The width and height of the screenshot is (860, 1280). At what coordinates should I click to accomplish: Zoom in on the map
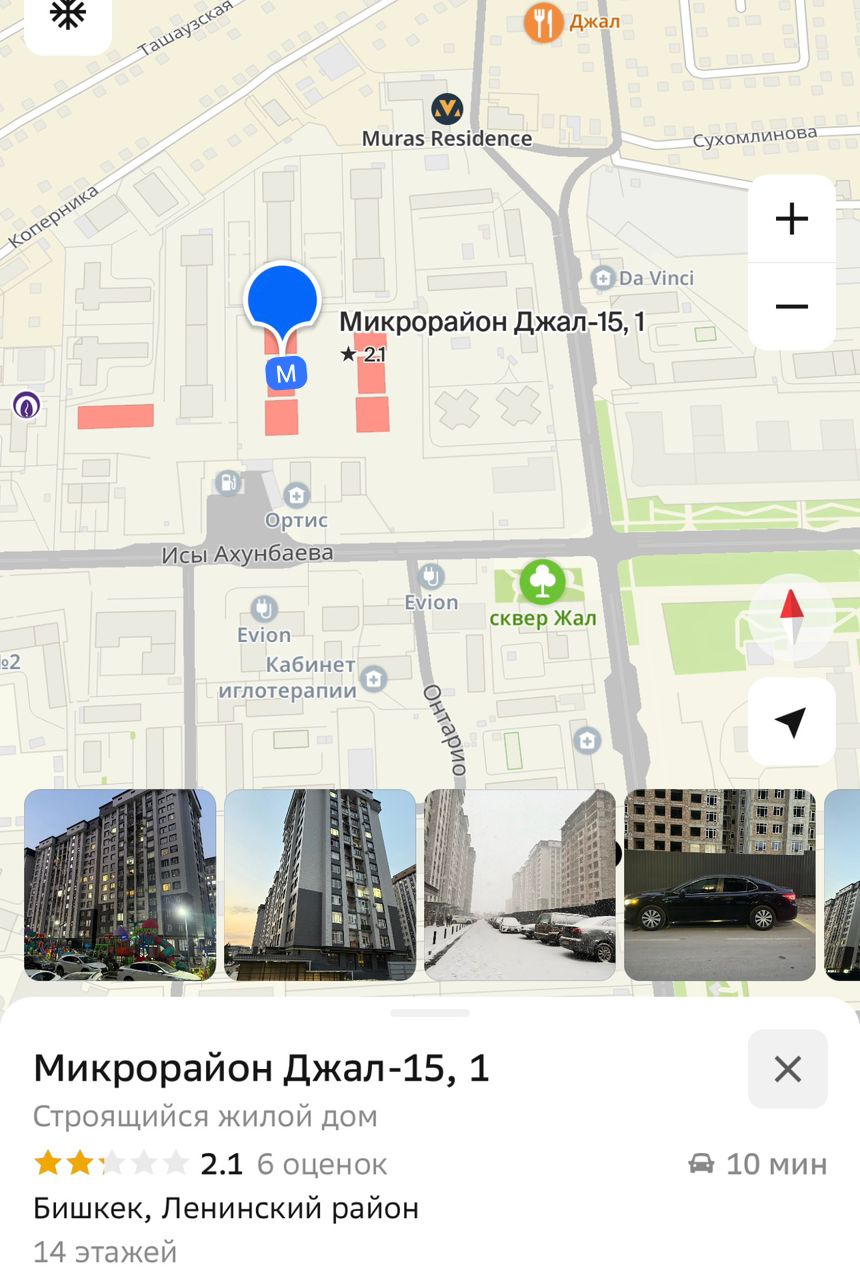(791, 219)
